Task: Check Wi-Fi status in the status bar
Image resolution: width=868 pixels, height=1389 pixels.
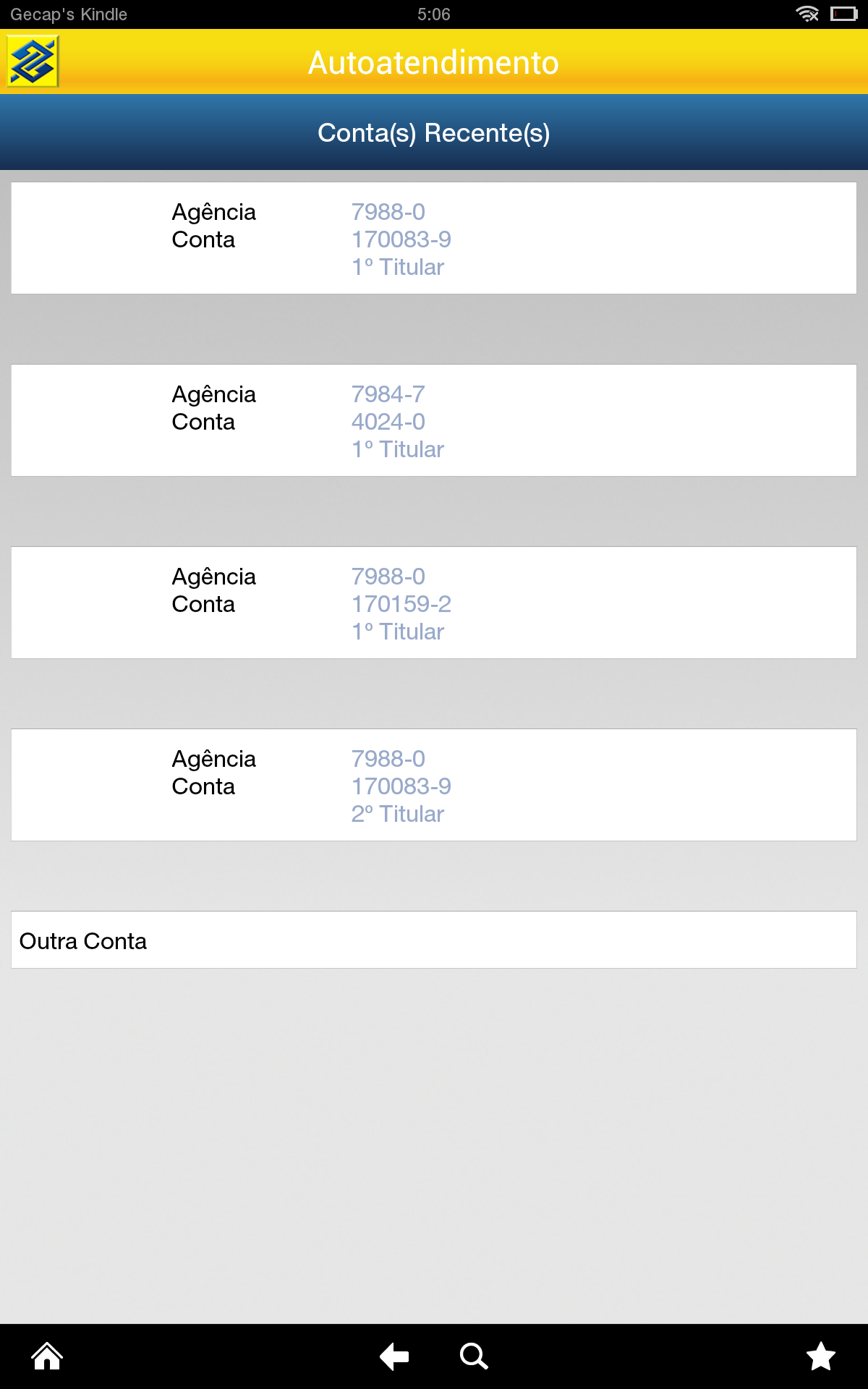Action: pyautogui.click(x=809, y=13)
